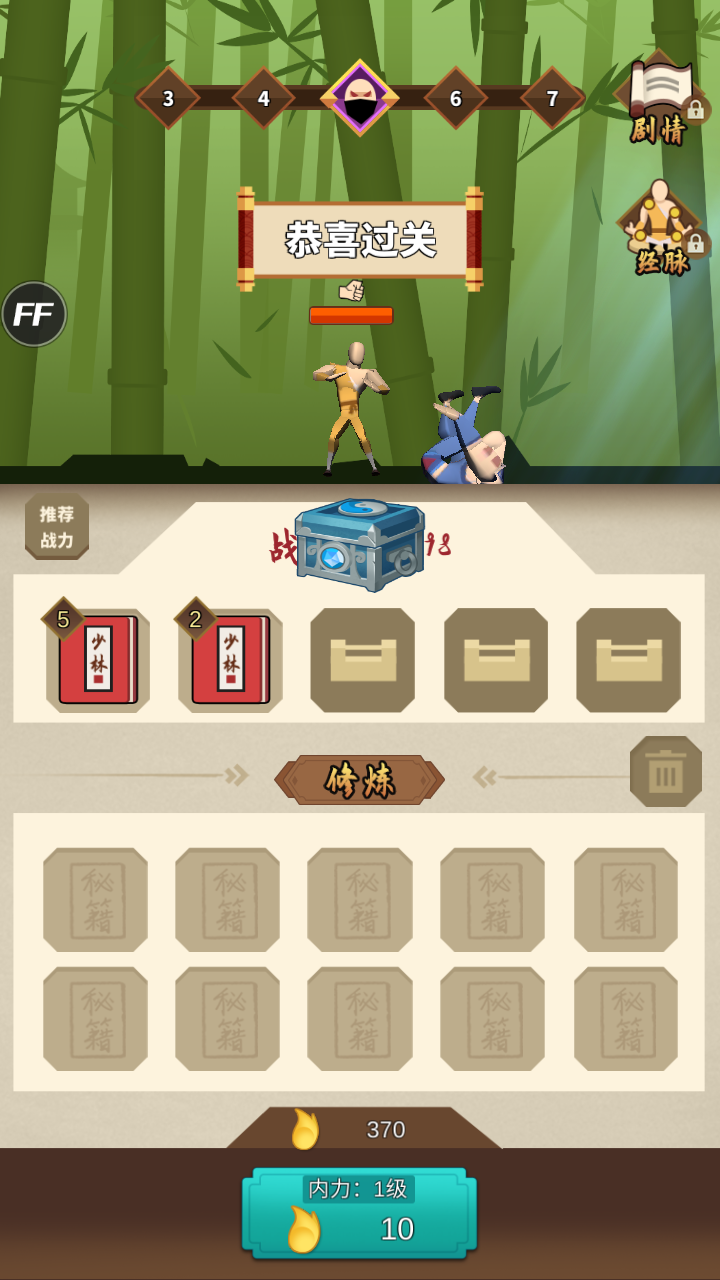Select stage 3 on progress bar
The image size is (720, 1280).
[168, 98]
